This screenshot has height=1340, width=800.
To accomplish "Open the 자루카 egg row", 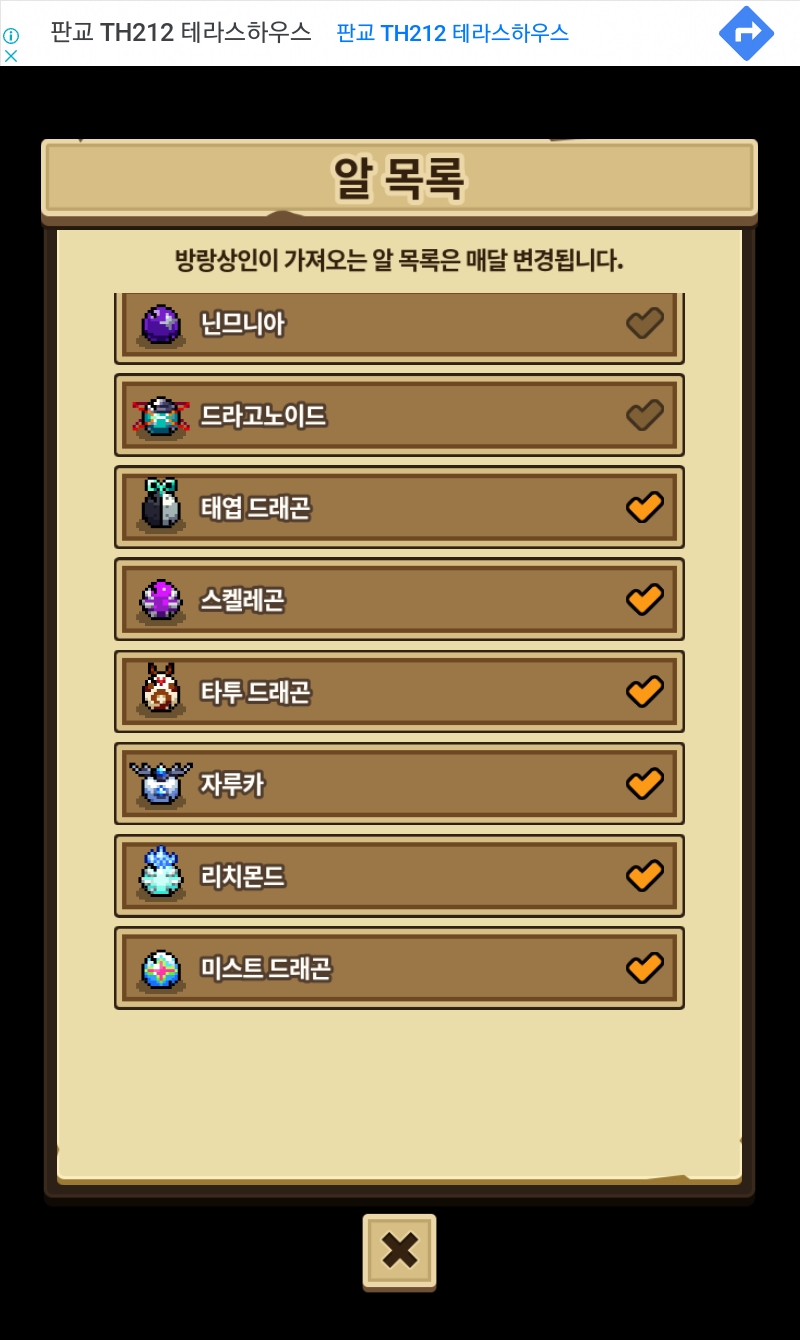I will pyautogui.click(x=398, y=783).
